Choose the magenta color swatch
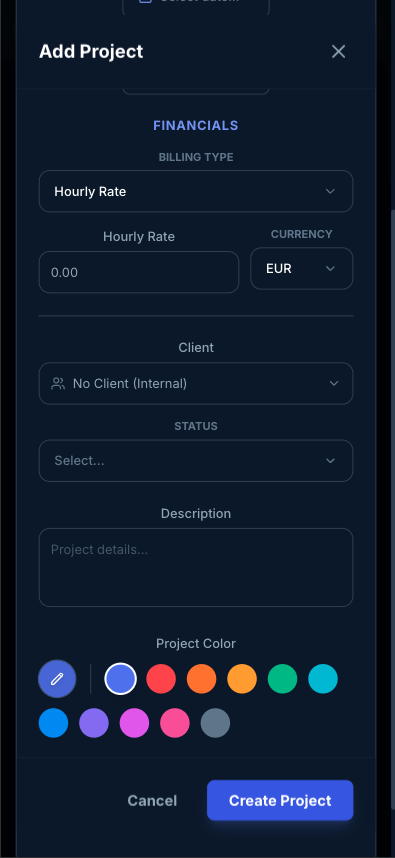Image resolution: width=395 pixels, height=858 pixels. click(x=135, y=723)
